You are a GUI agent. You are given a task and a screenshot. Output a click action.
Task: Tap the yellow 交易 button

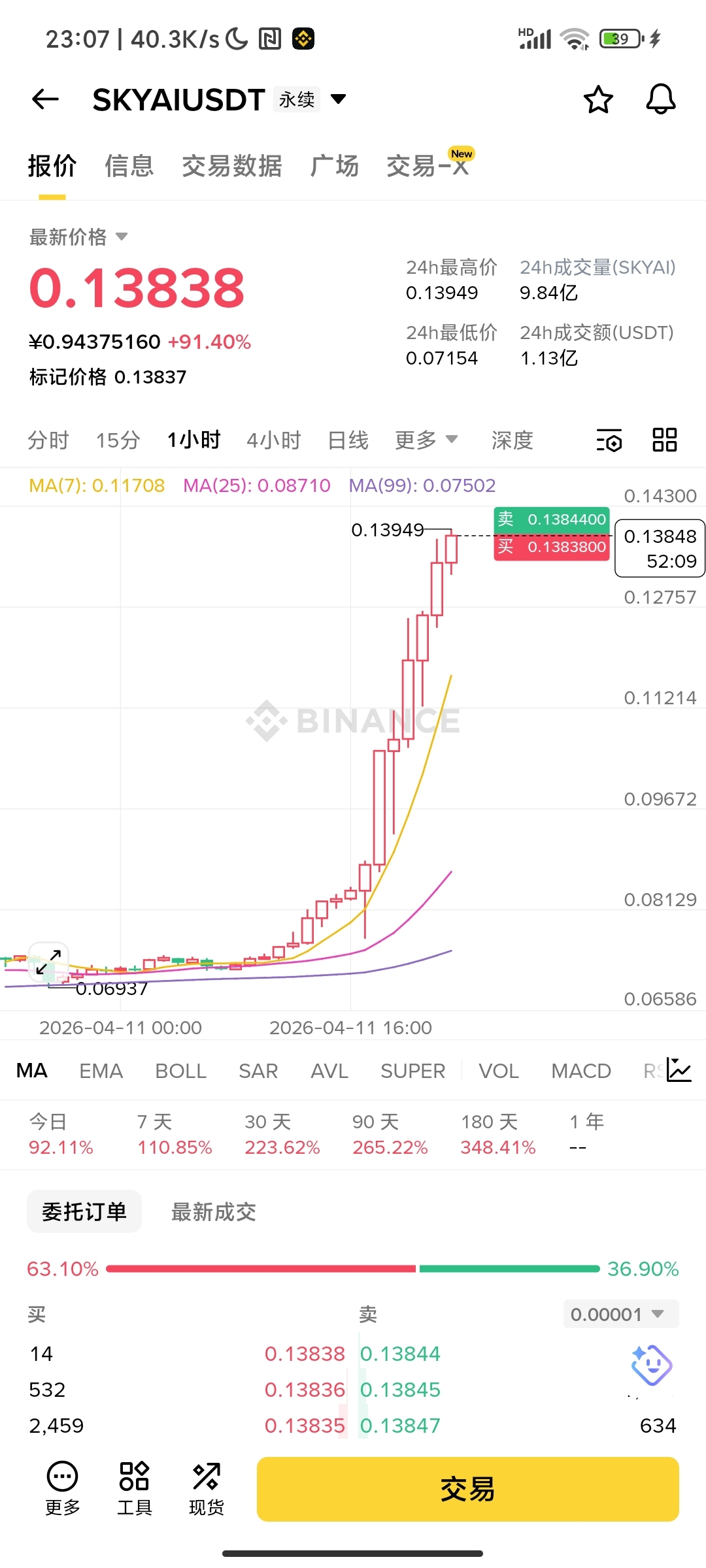(x=467, y=1489)
